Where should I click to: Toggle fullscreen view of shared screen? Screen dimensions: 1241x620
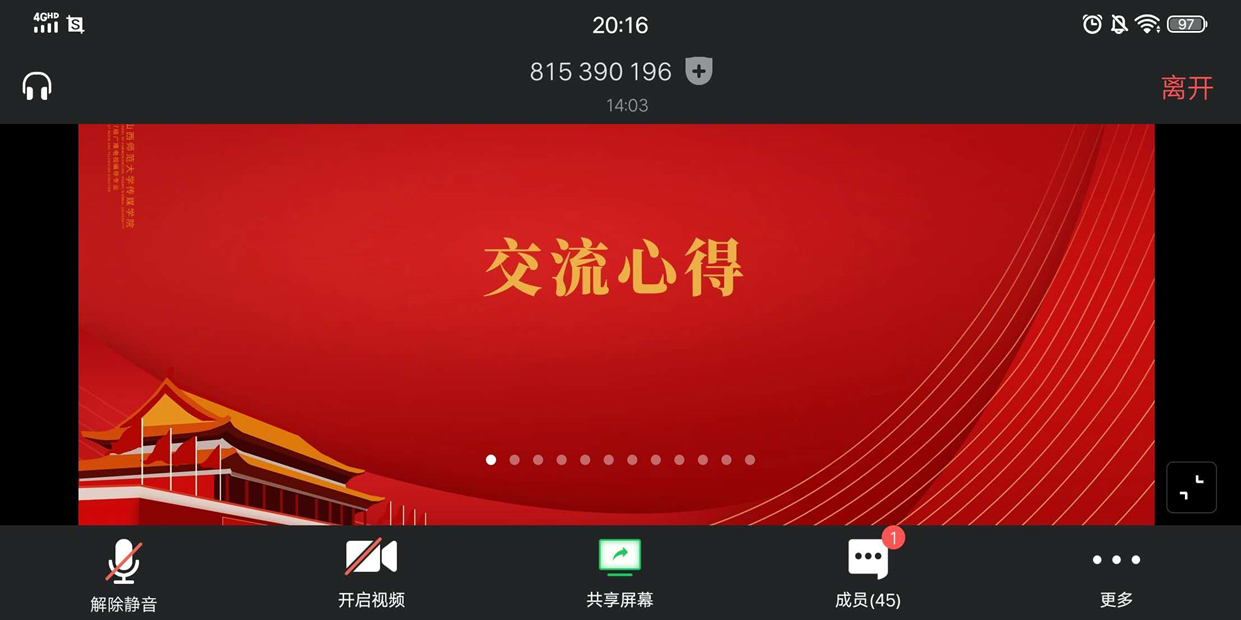tap(1191, 487)
